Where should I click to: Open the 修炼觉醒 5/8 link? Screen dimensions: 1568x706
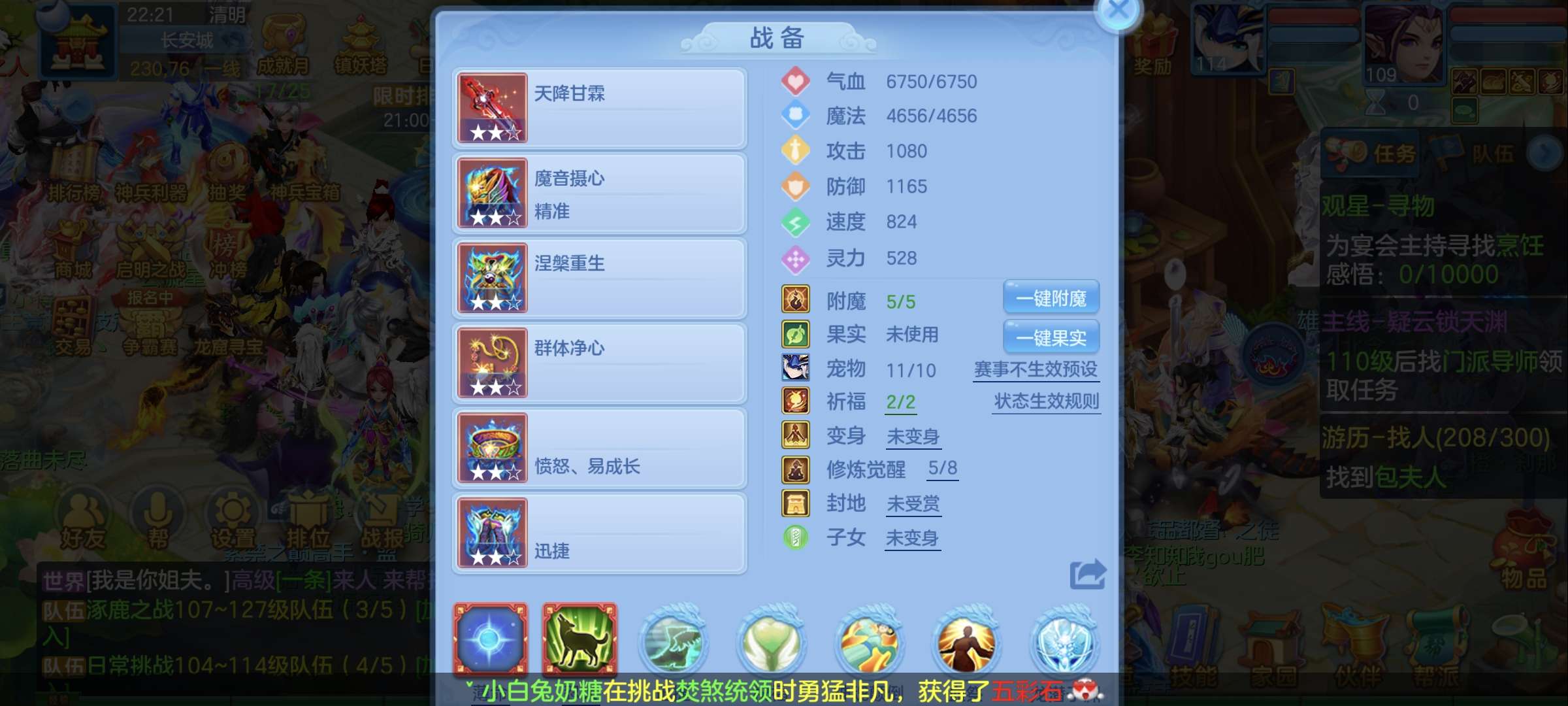pos(942,469)
